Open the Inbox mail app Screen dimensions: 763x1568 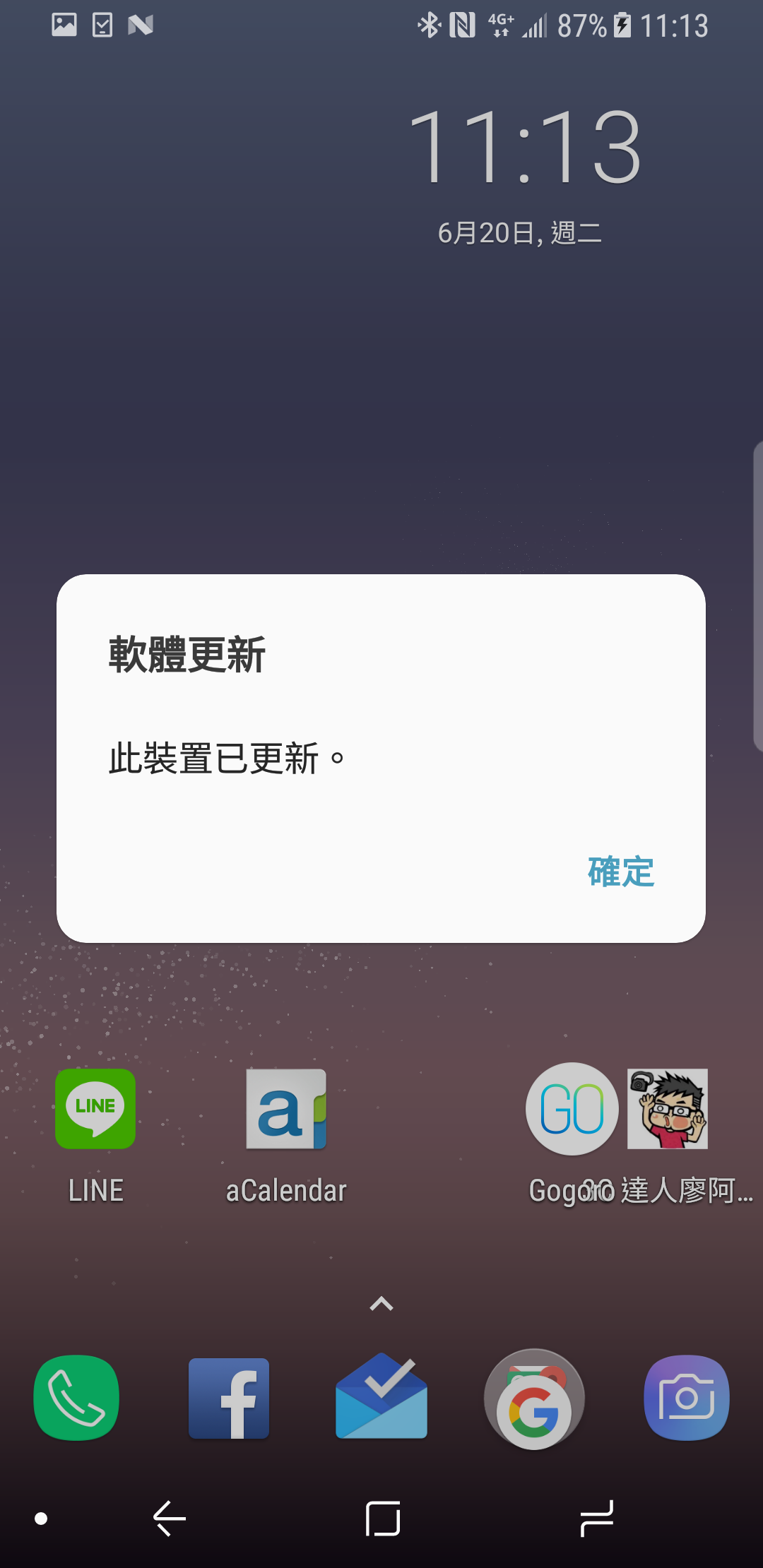pyautogui.click(x=381, y=1398)
